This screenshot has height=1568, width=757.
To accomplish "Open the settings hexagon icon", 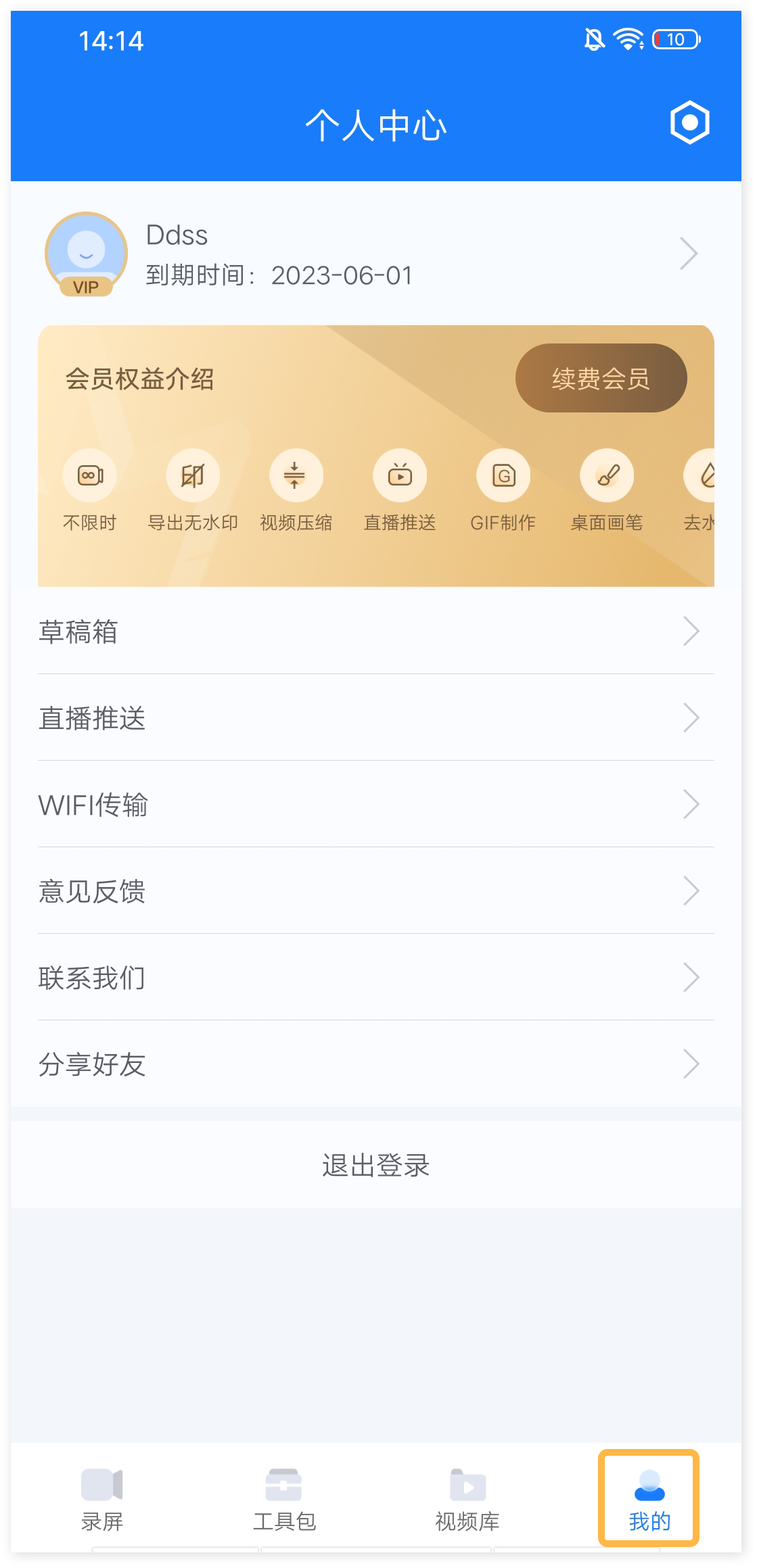I will [689, 122].
